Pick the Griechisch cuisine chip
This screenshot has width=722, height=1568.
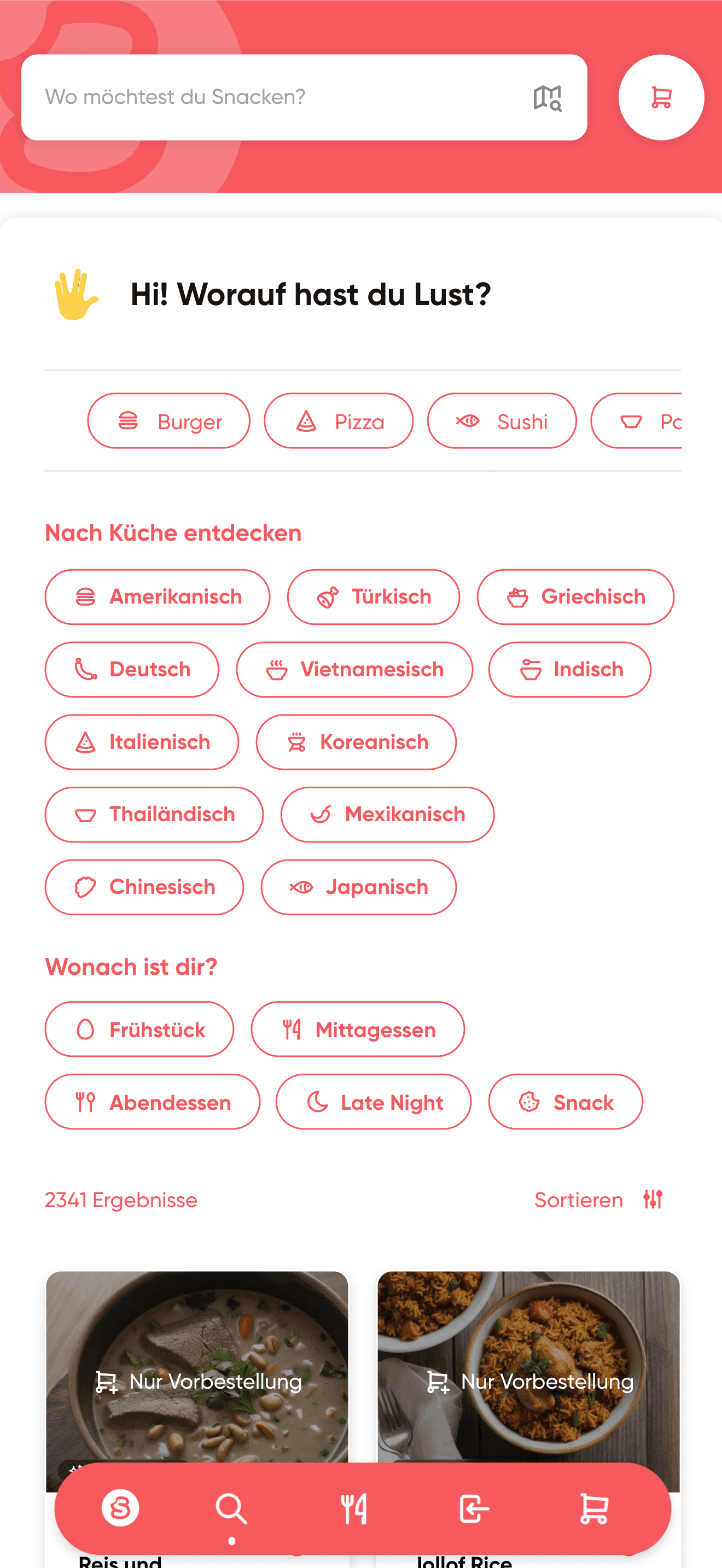[x=575, y=596]
